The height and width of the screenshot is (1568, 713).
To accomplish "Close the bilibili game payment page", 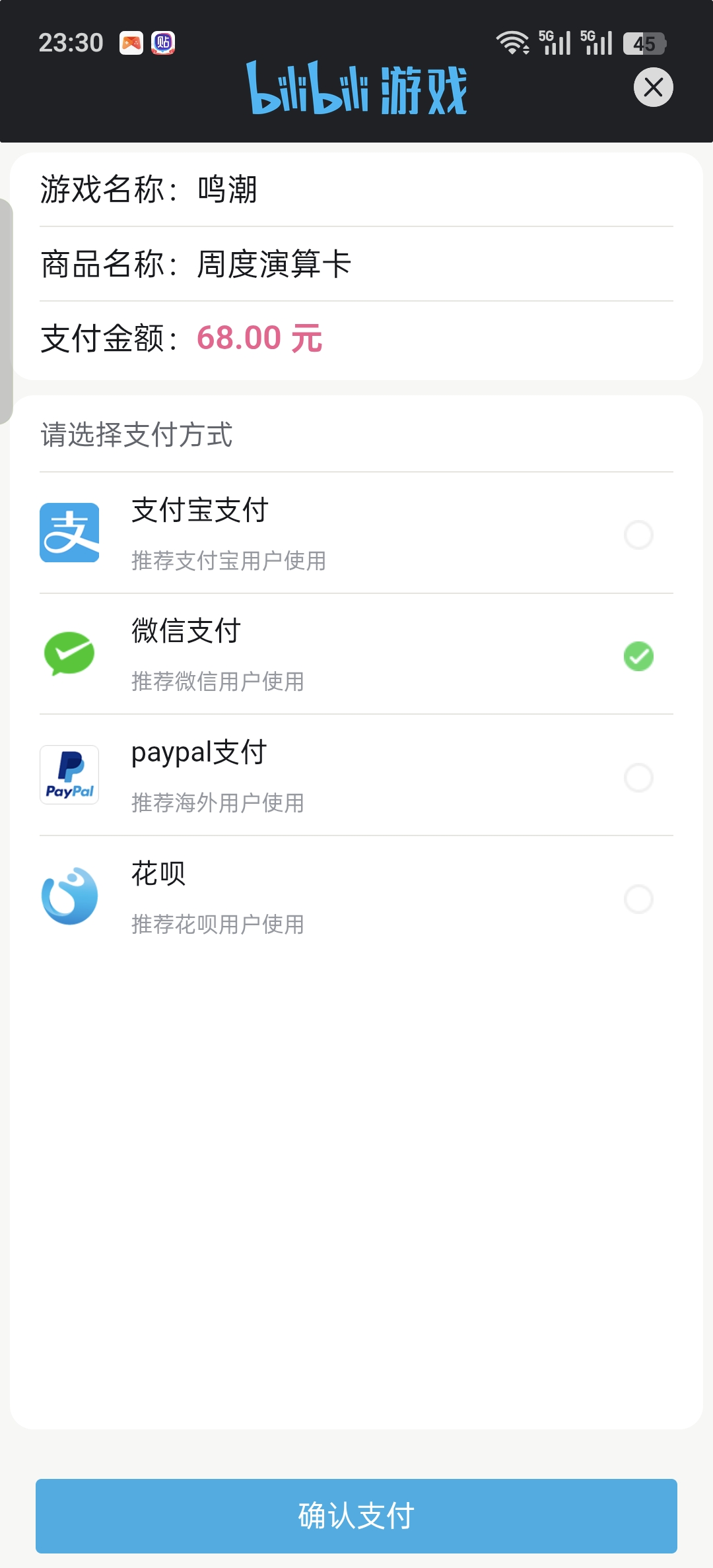I will pyautogui.click(x=653, y=87).
